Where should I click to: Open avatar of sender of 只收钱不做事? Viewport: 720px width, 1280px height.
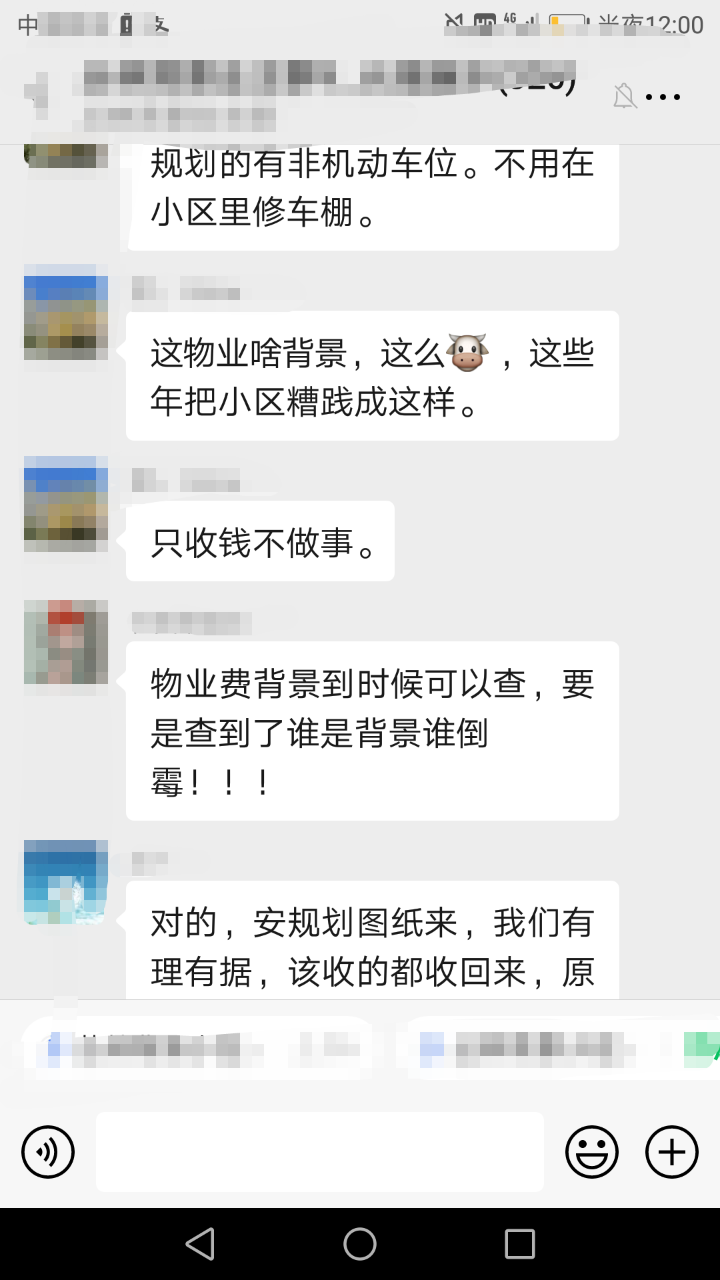click(x=66, y=504)
